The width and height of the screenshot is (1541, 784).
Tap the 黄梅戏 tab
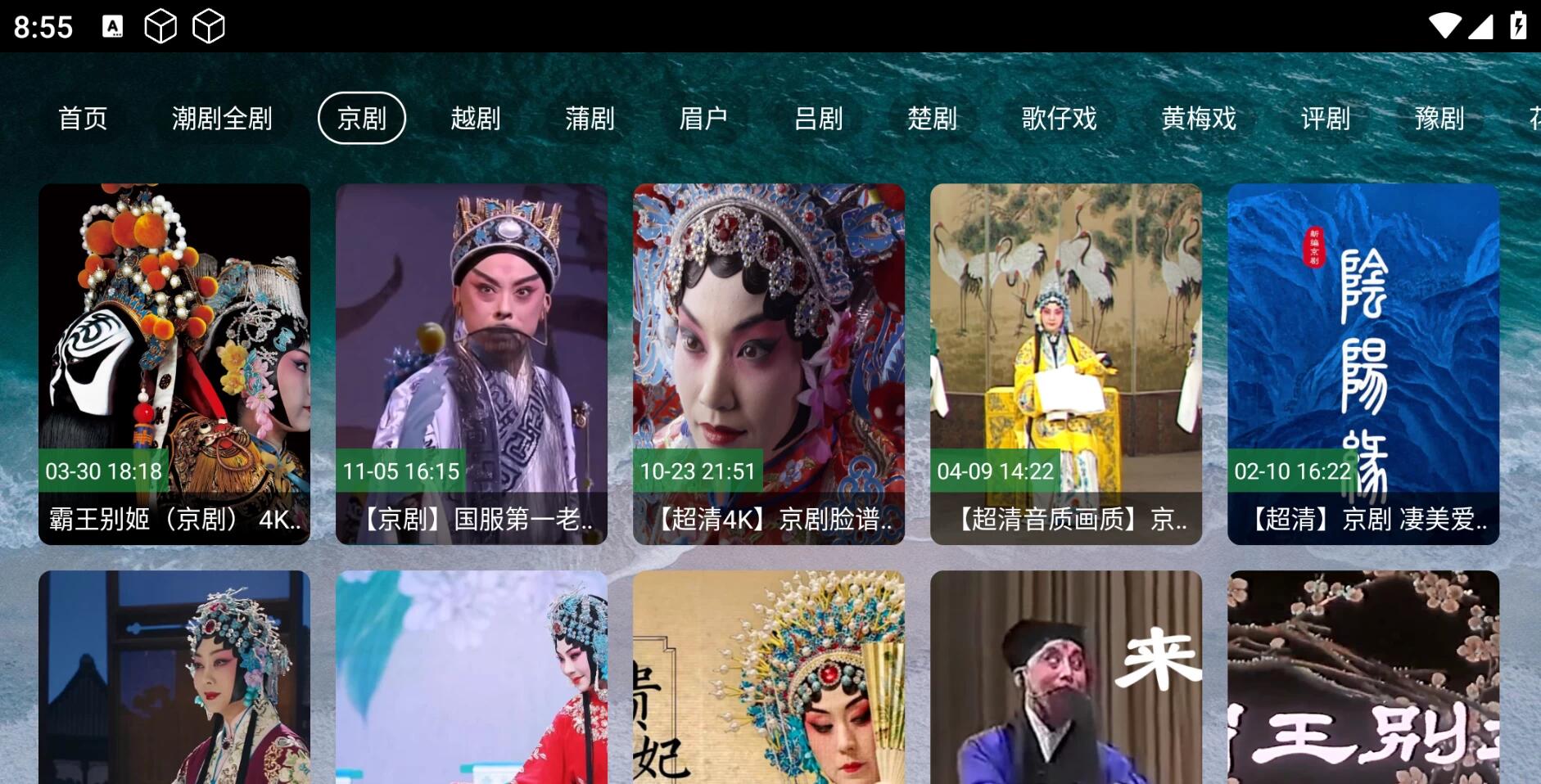(x=1199, y=119)
